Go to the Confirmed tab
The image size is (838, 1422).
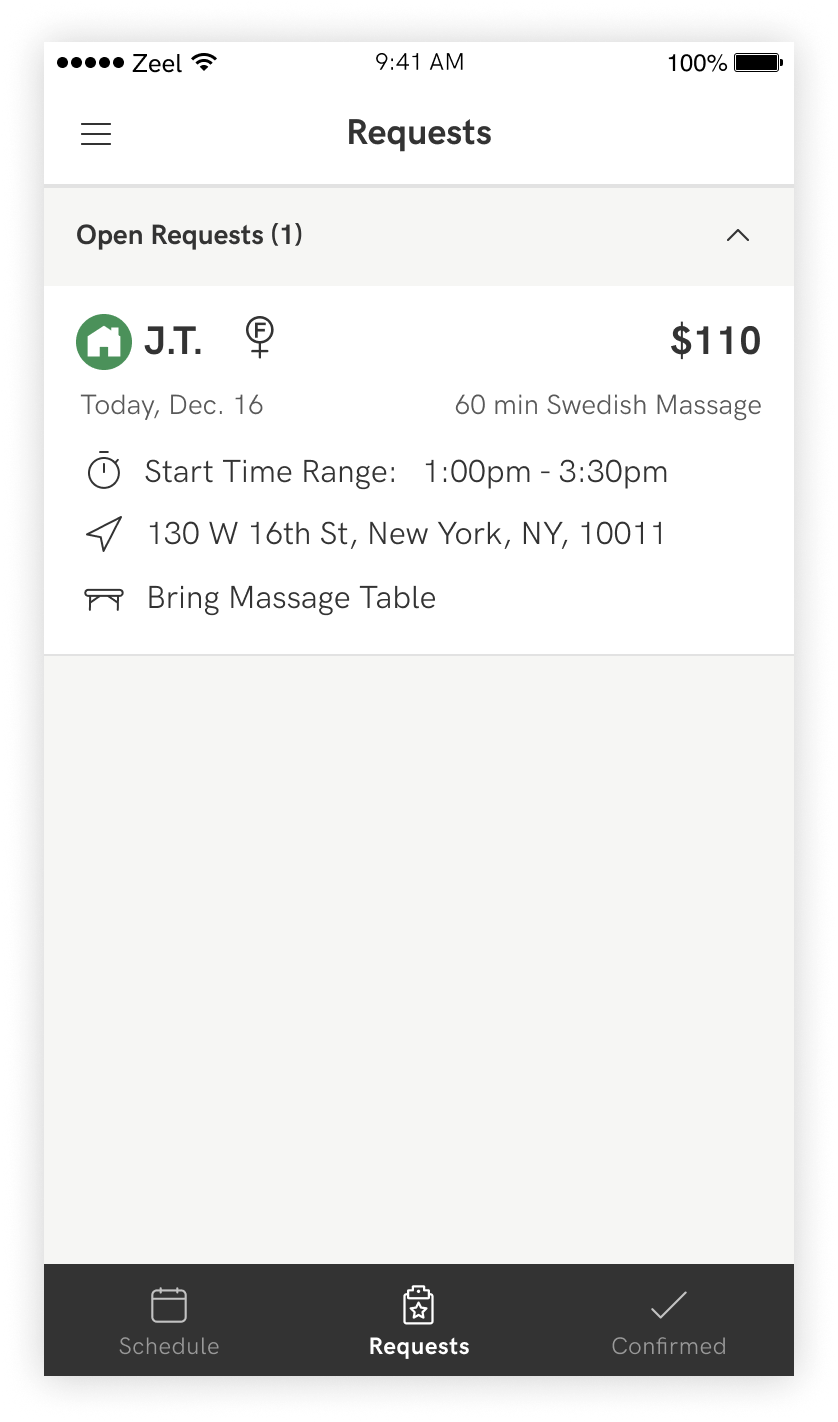pos(668,1321)
